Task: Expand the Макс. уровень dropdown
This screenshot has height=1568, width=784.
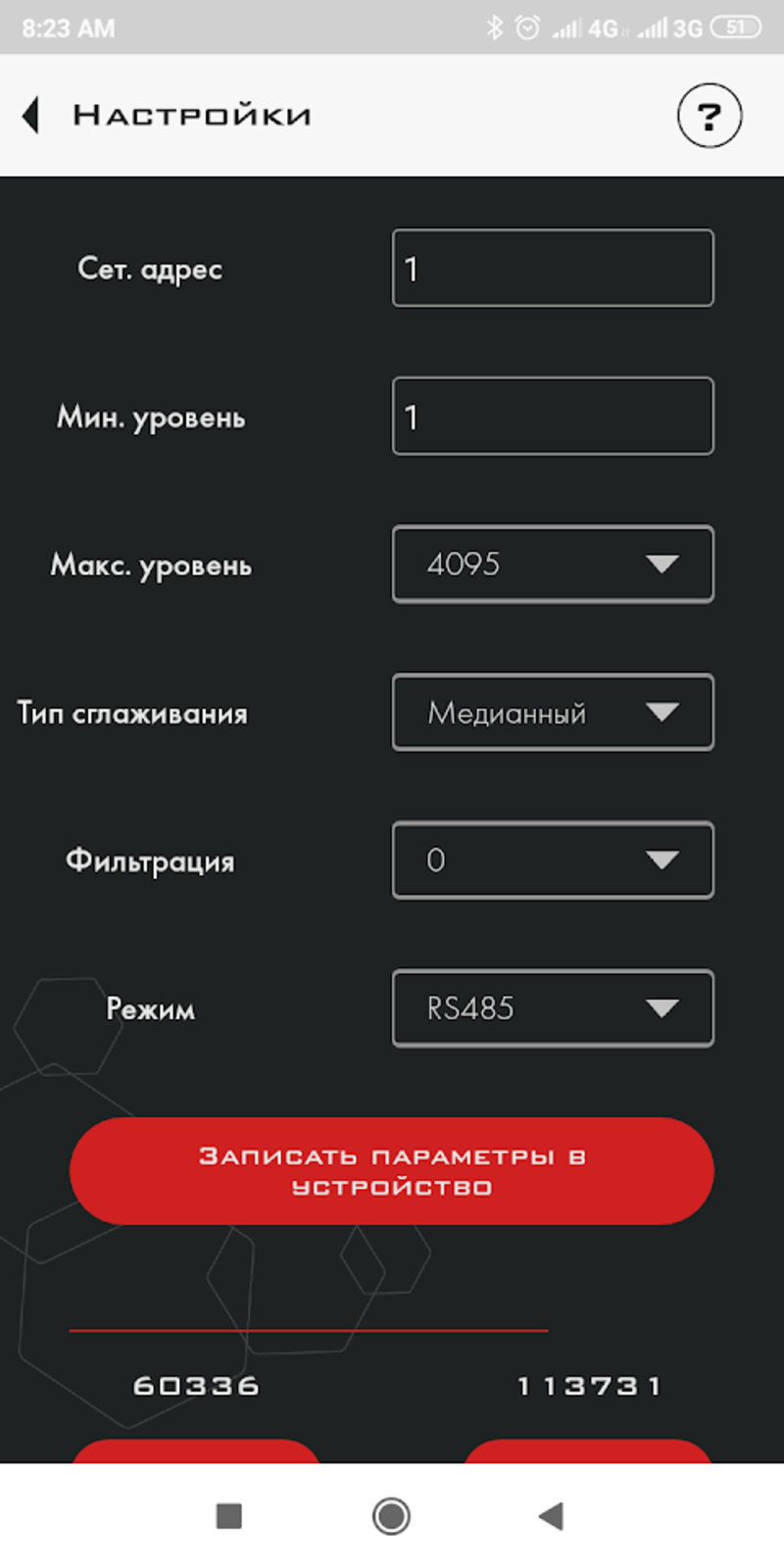Action: [553, 564]
